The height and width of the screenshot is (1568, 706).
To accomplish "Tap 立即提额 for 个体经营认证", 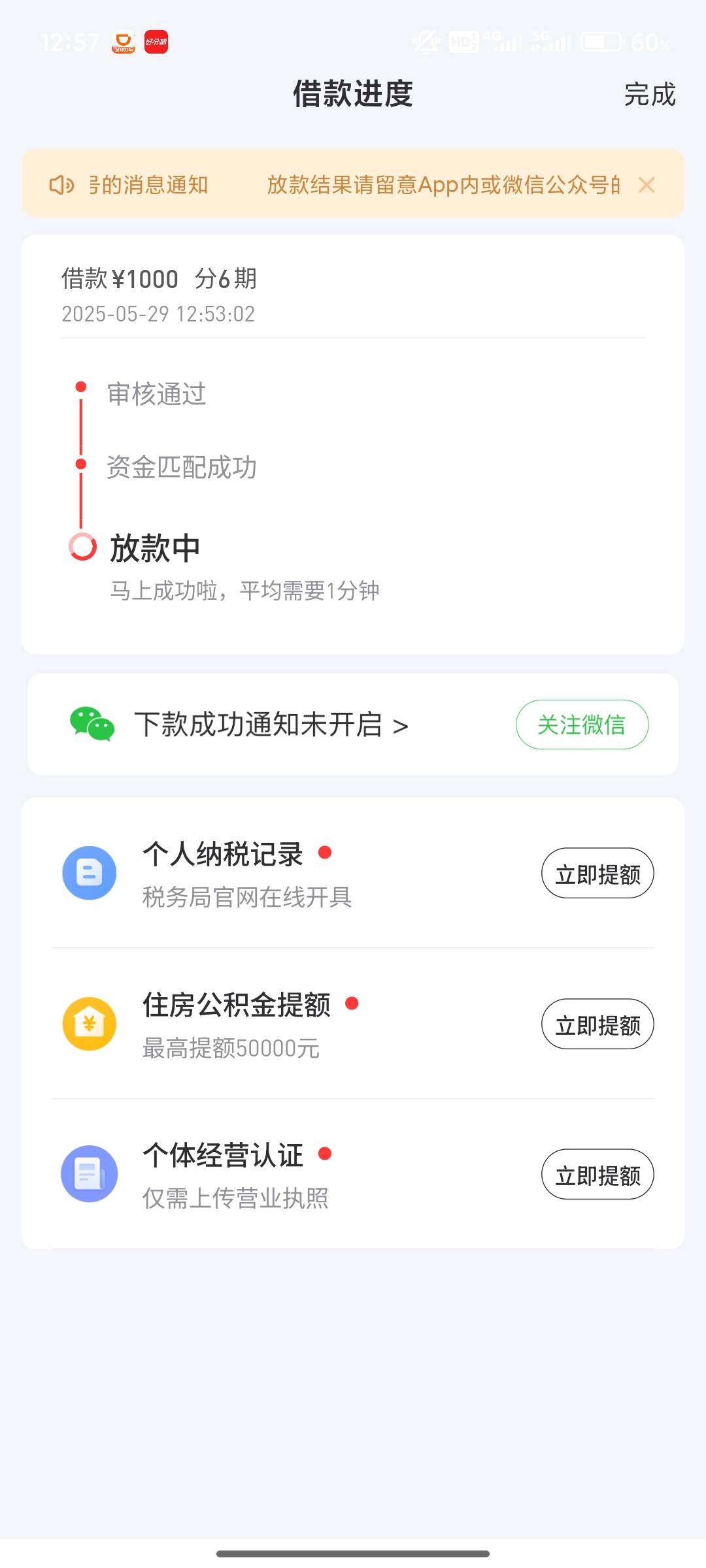I will [x=597, y=1175].
